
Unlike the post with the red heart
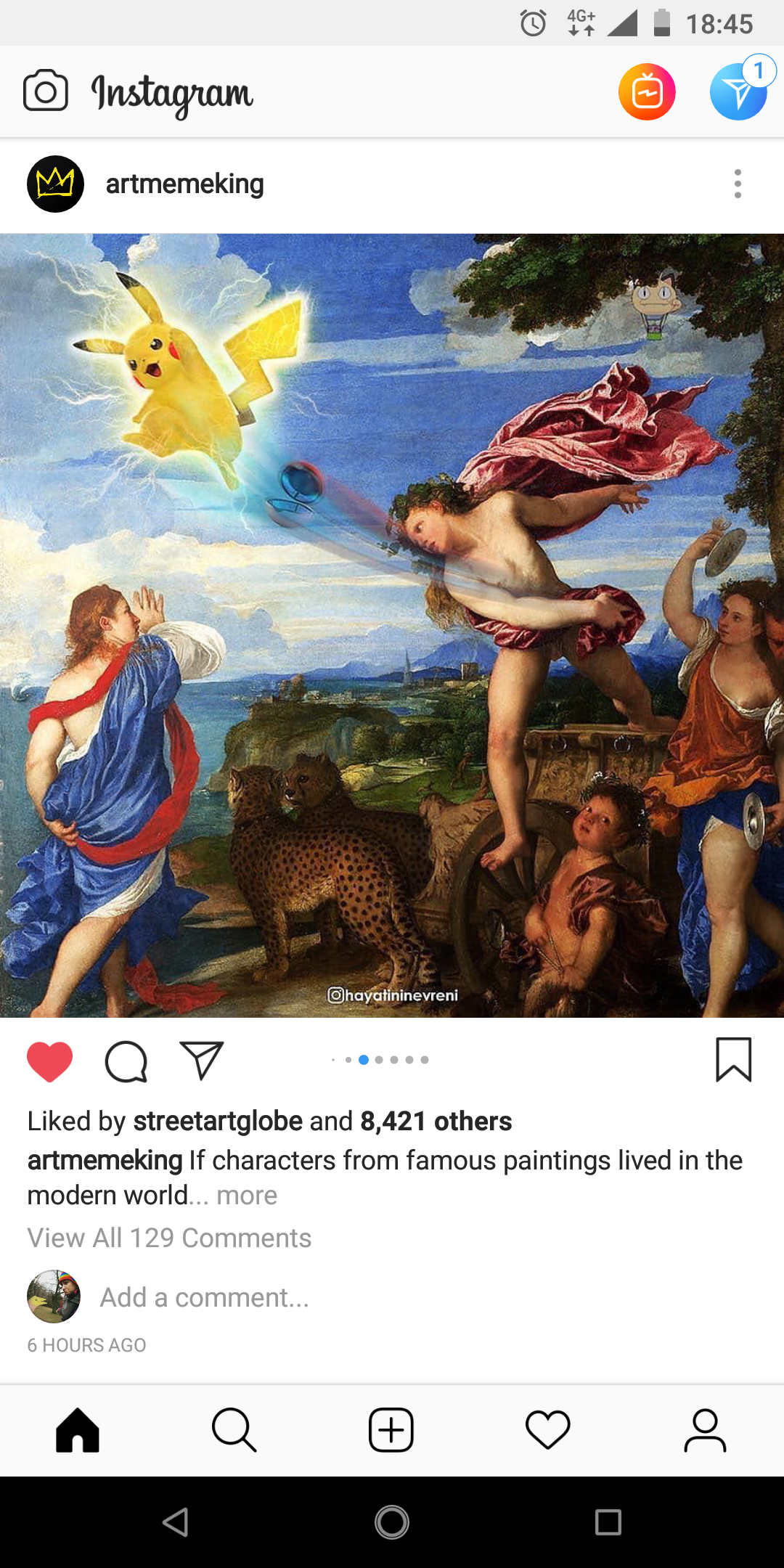pyautogui.click(x=50, y=1061)
